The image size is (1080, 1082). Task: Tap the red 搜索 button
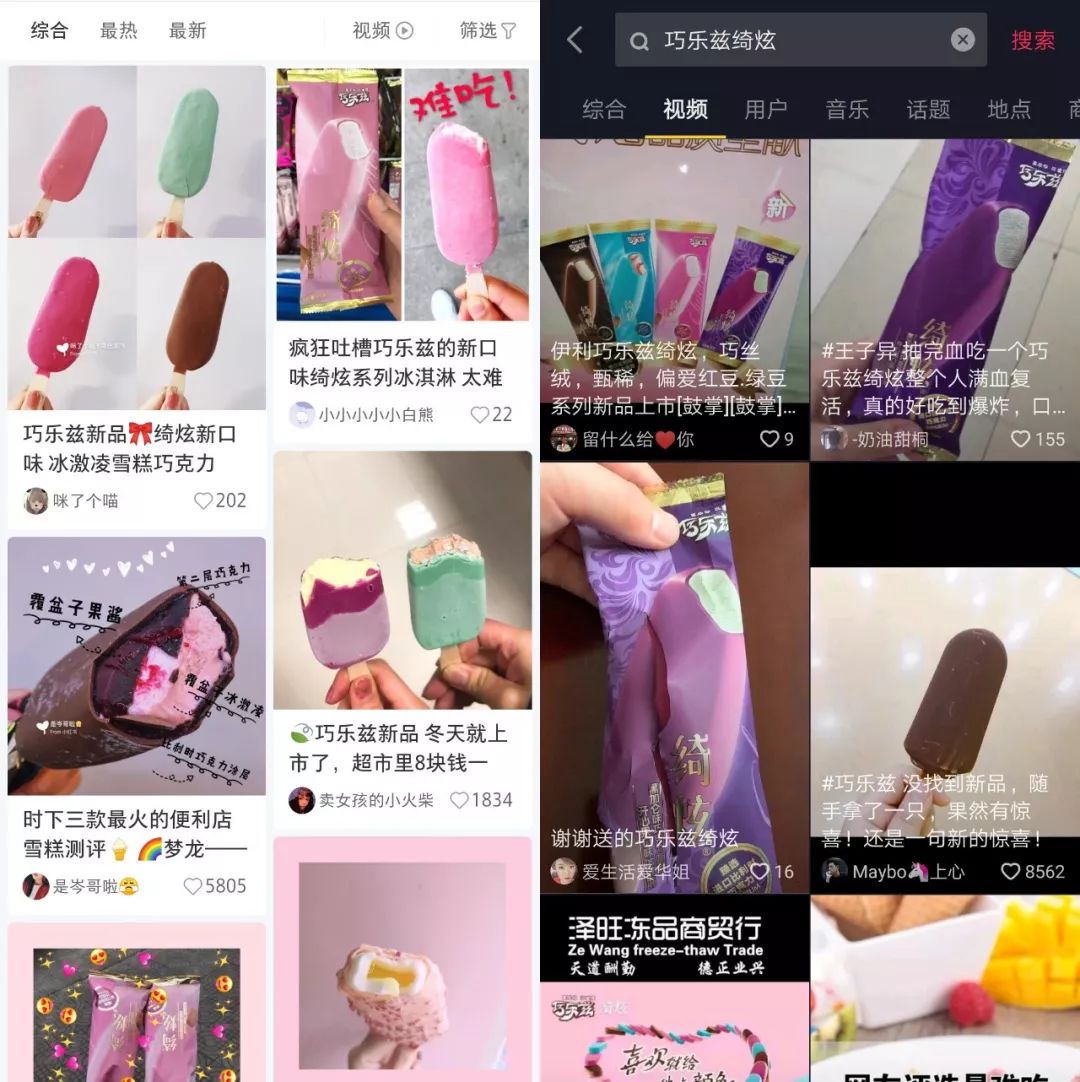(x=1033, y=40)
